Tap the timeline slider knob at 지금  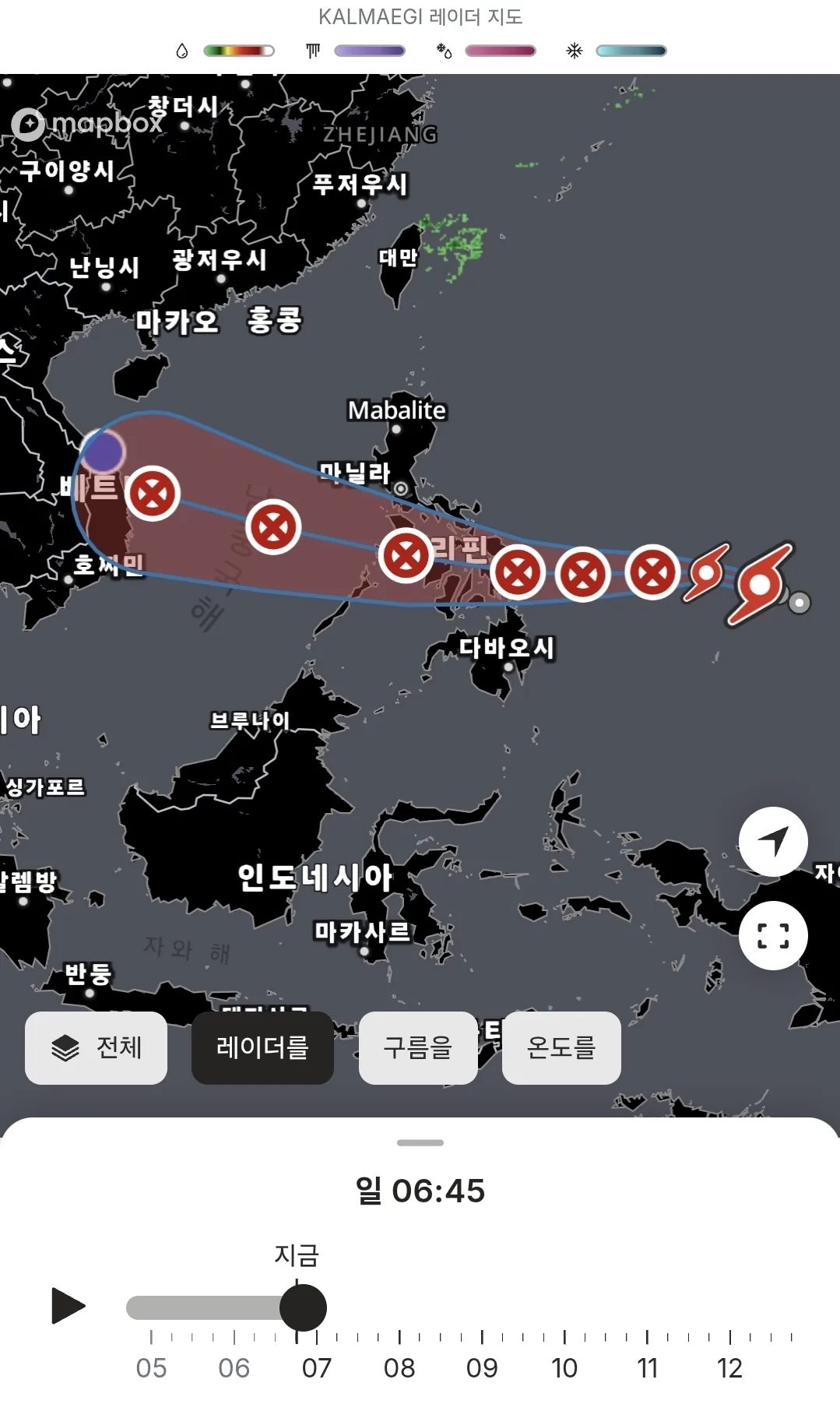(x=303, y=1307)
